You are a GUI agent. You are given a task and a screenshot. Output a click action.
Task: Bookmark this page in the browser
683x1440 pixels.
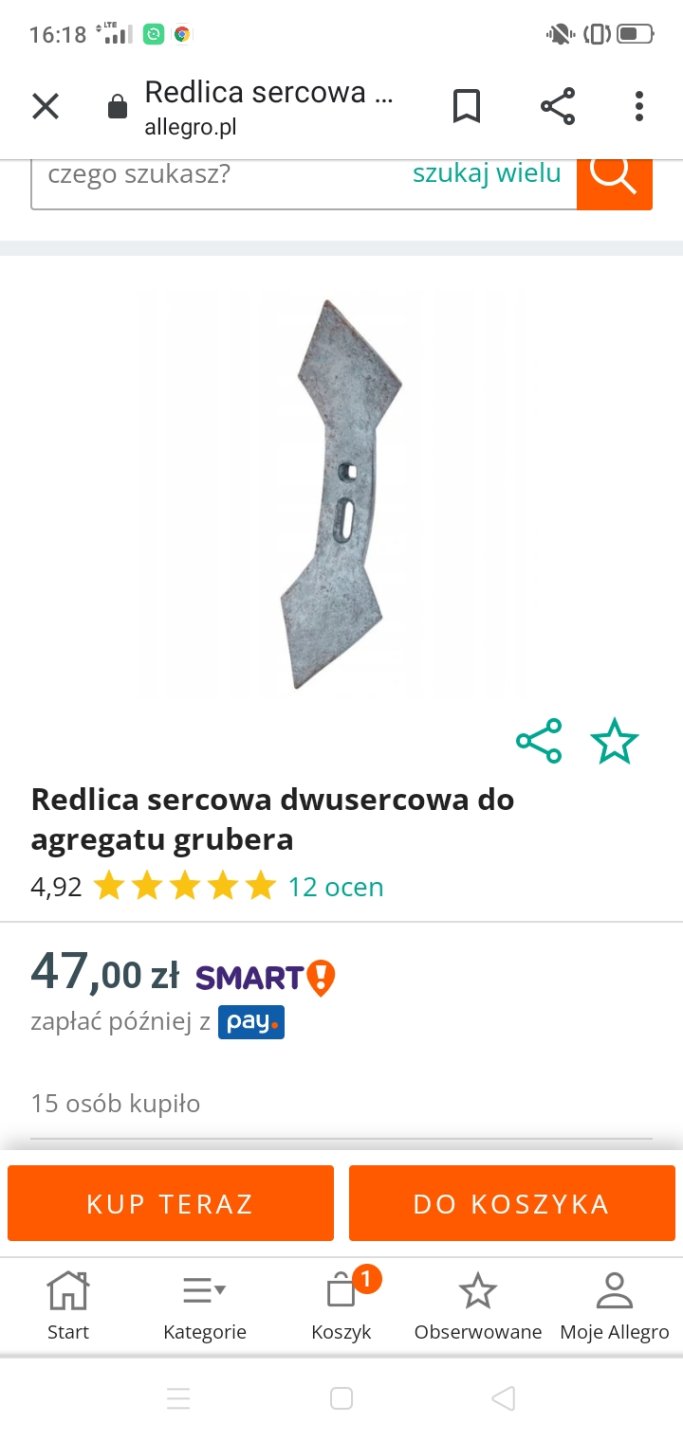[x=466, y=106]
